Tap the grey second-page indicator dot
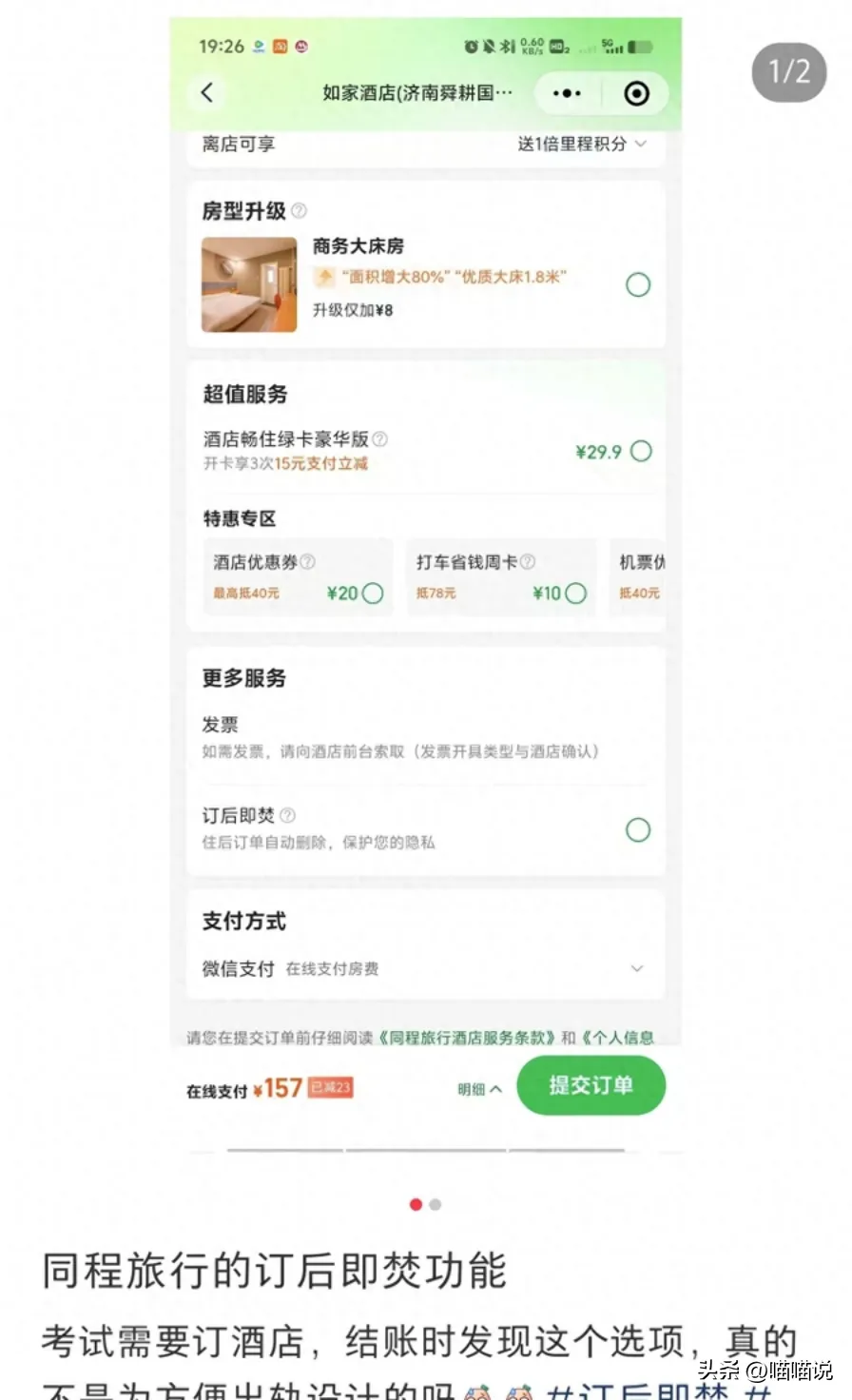852x1400 pixels. click(436, 1204)
